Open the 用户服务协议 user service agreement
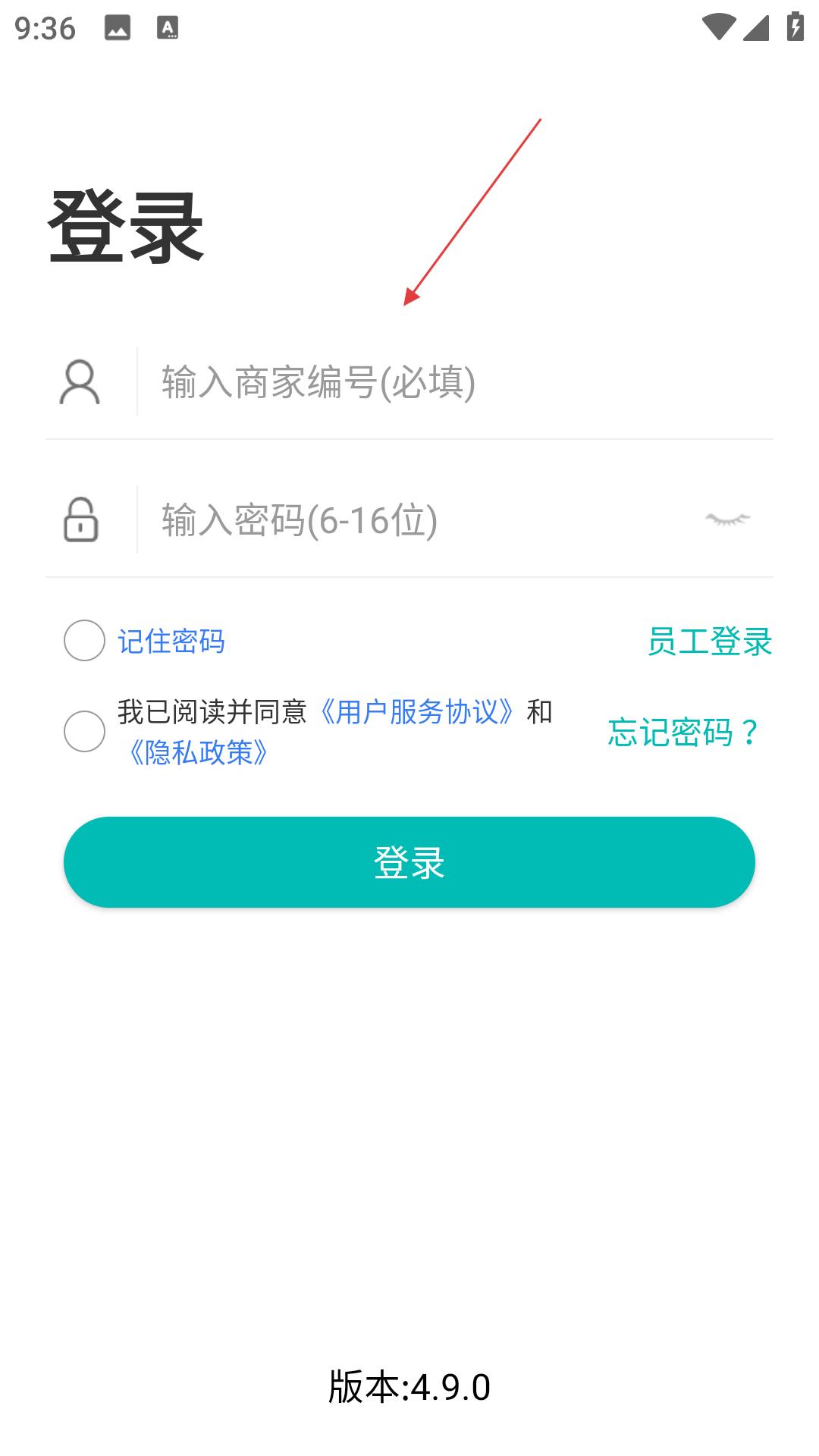 416,712
